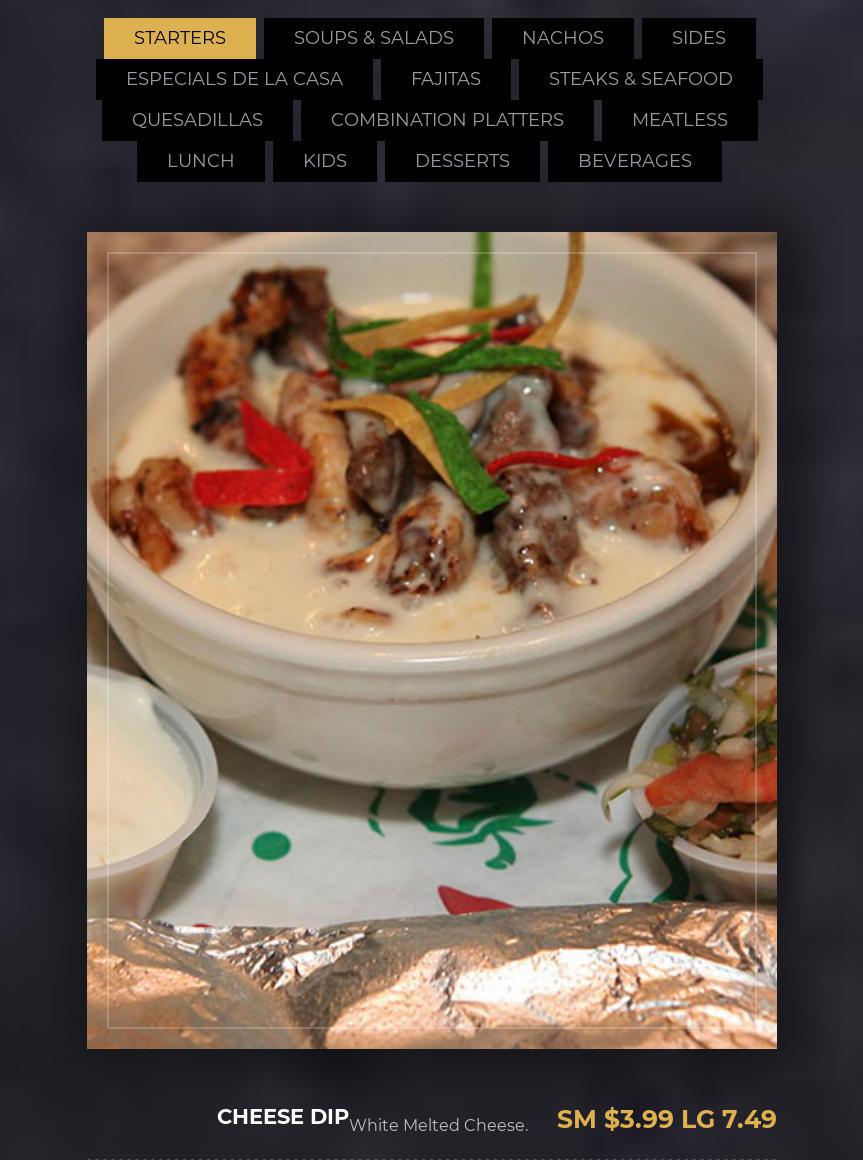Image resolution: width=863 pixels, height=1160 pixels.
Task: Switch to Soups & Salads menu
Action: pos(373,38)
